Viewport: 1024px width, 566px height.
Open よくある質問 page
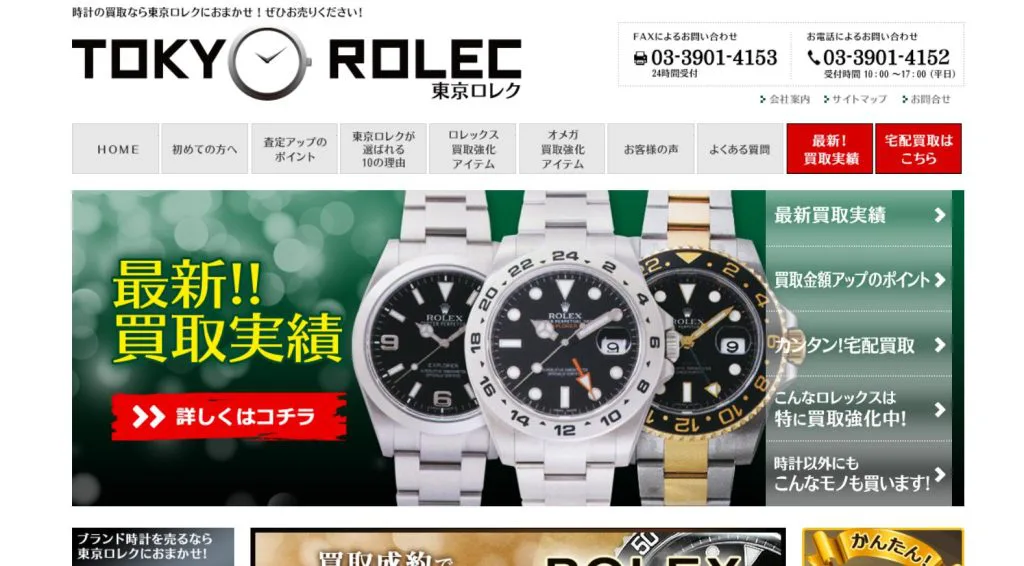pos(740,149)
